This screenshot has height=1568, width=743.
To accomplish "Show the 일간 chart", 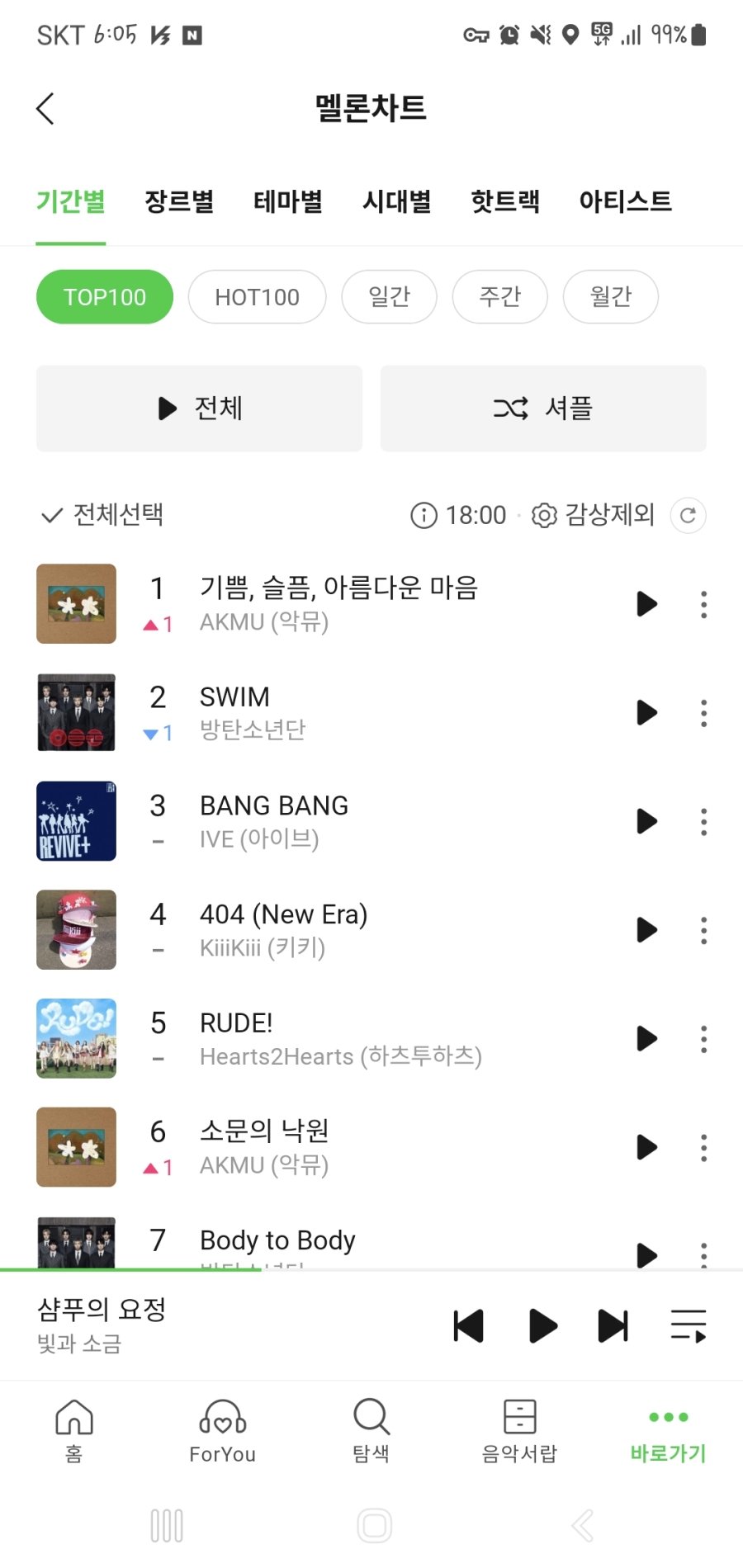I will click(389, 297).
